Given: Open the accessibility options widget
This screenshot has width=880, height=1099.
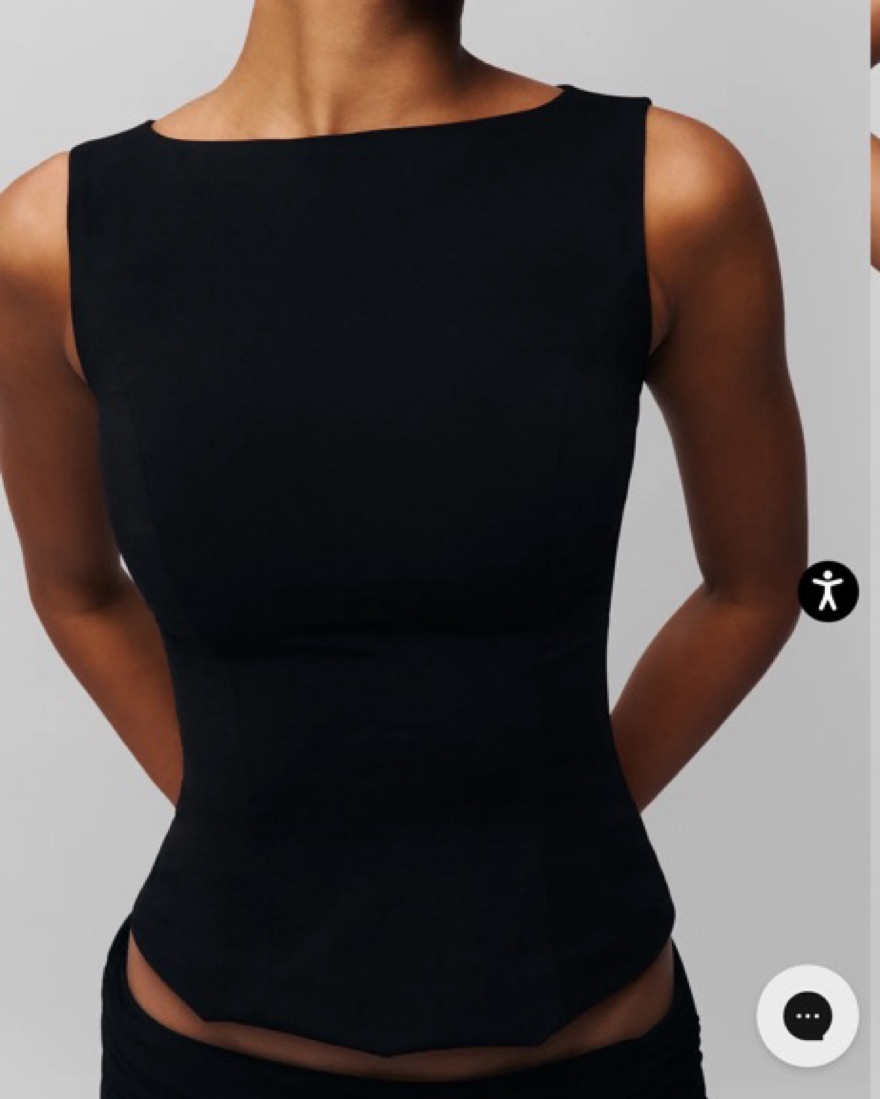Looking at the screenshot, I should [828, 591].
